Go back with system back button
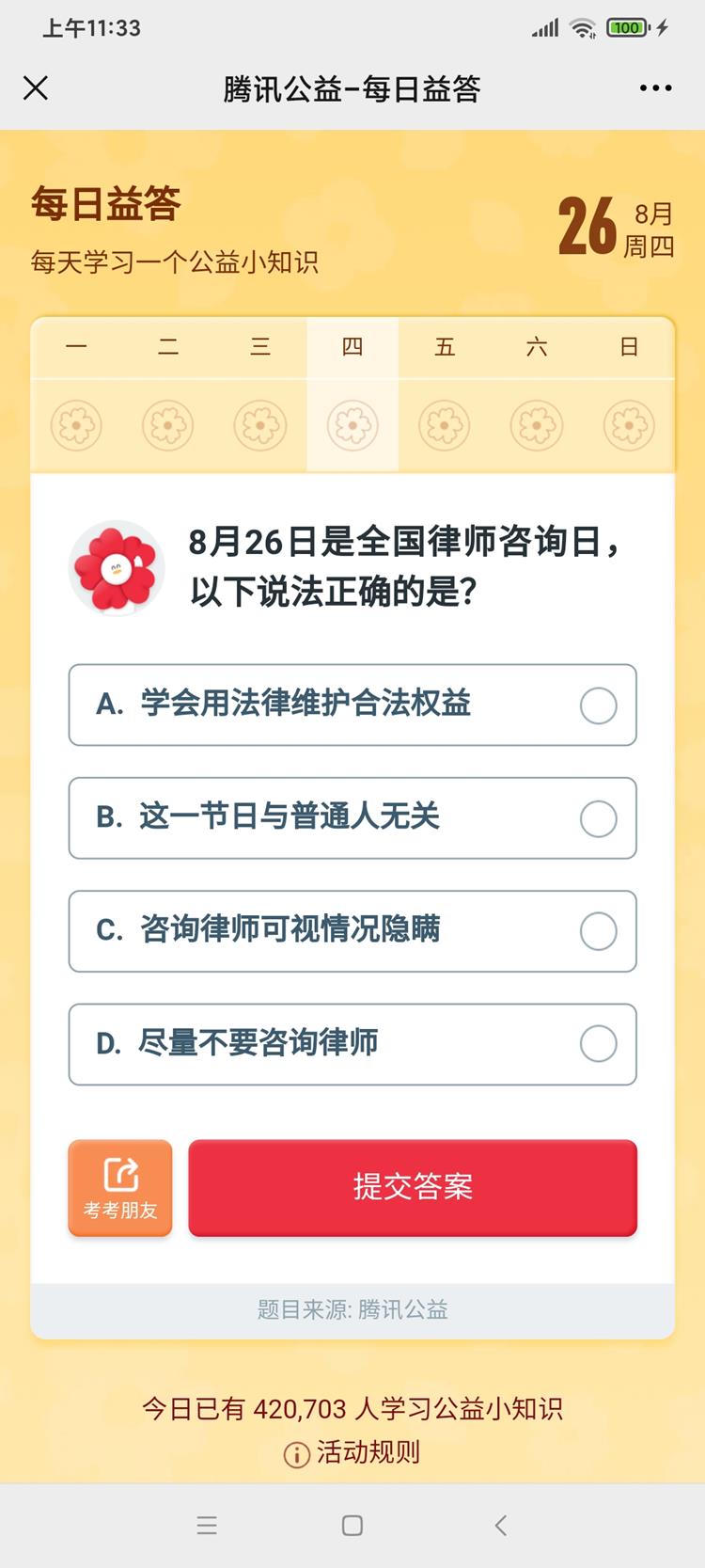This screenshot has width=705, height=1568. coord(500,1526)
